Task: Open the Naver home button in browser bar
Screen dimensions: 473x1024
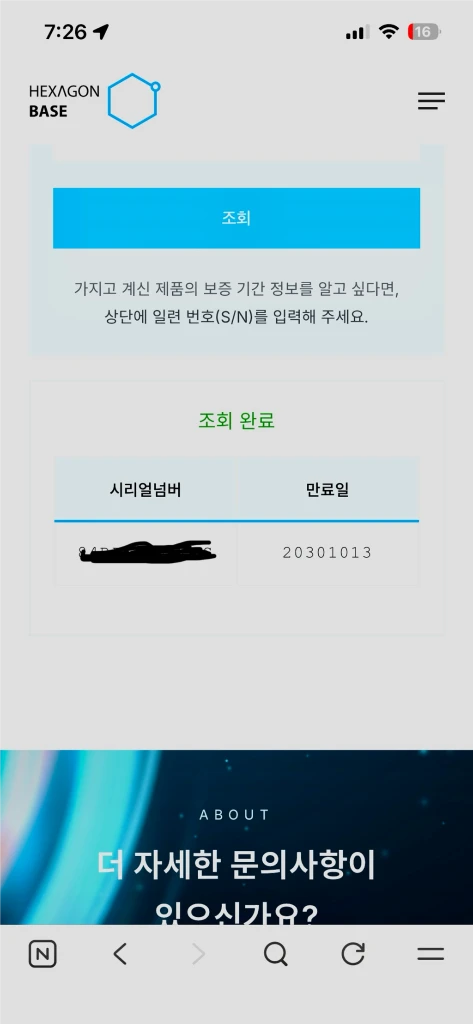Action: [42, 955]
